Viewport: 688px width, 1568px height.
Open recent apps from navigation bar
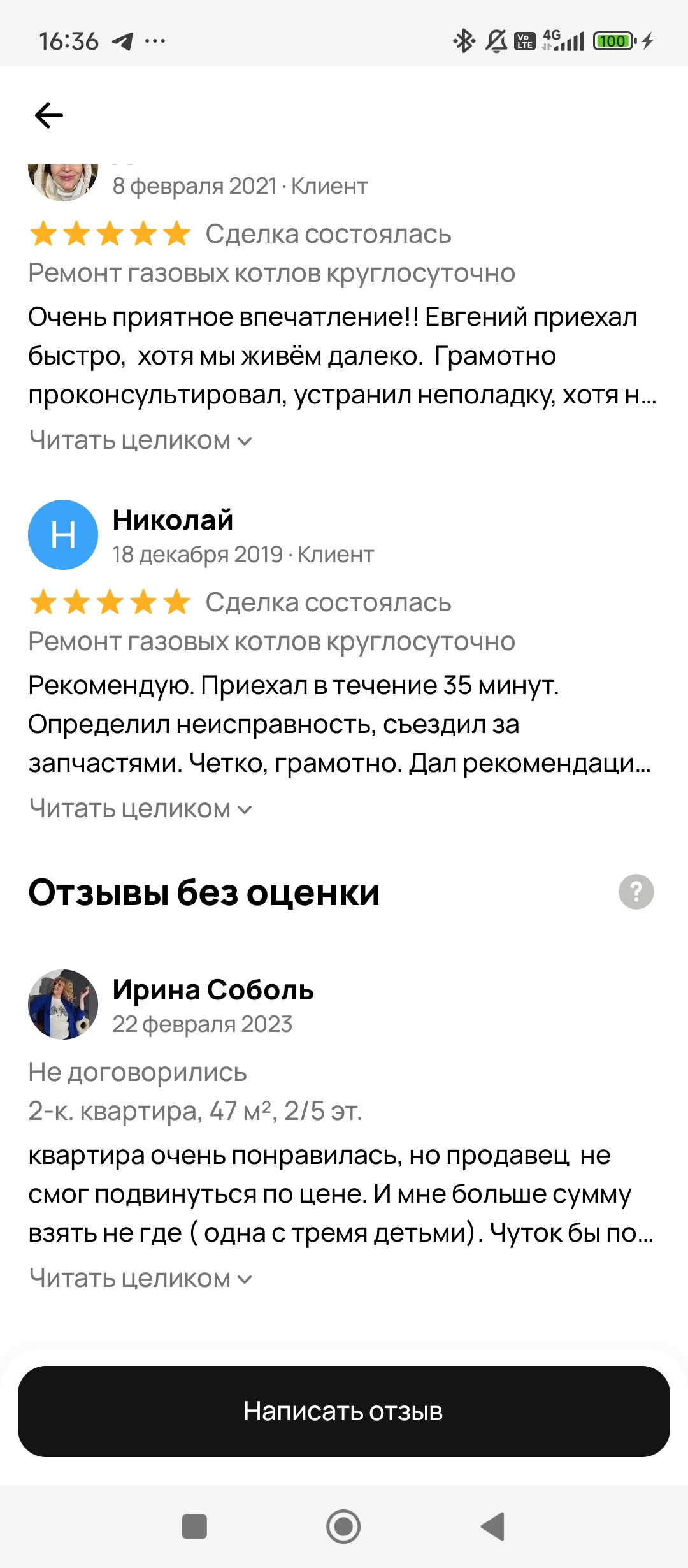pyautogui.click(x=194, y=1527)
